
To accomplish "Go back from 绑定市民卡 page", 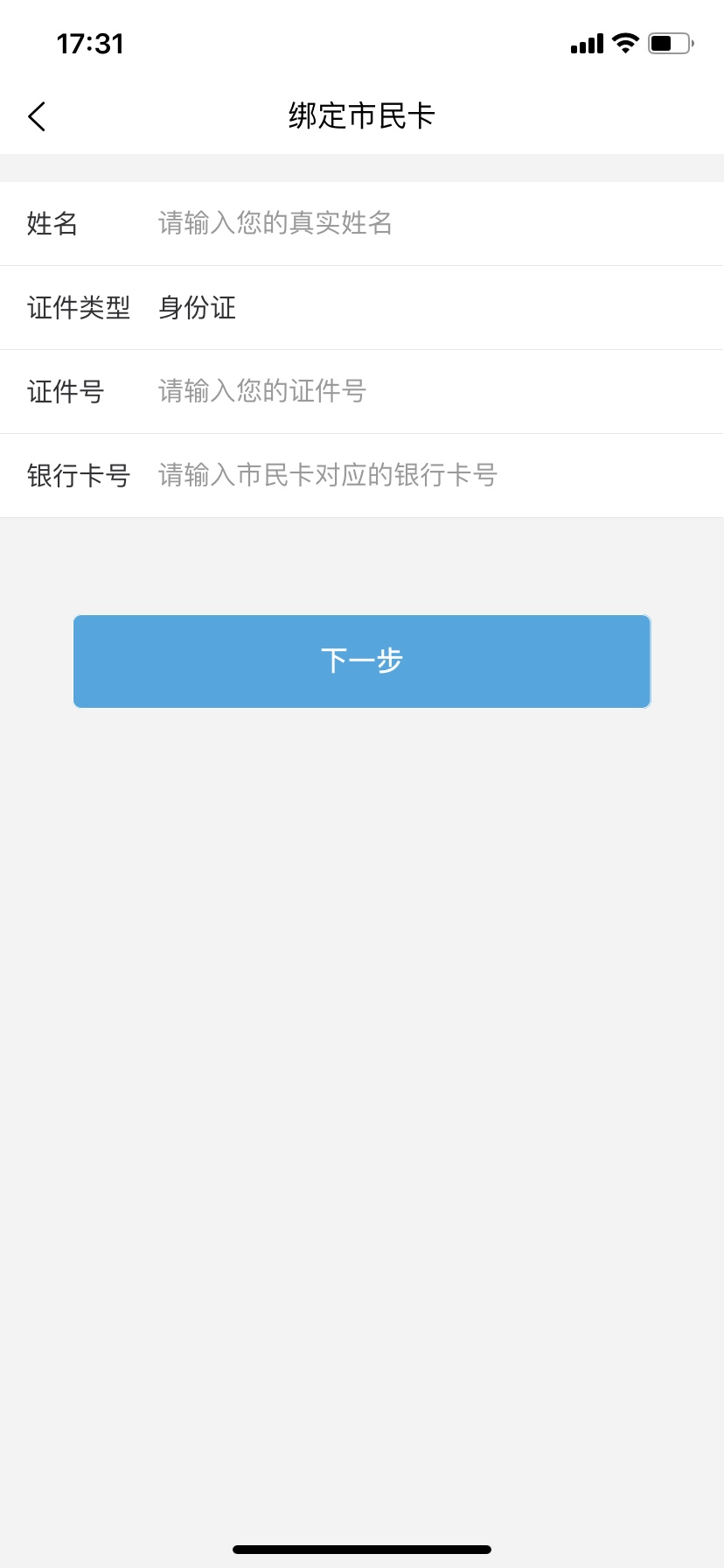I will 37,116.
